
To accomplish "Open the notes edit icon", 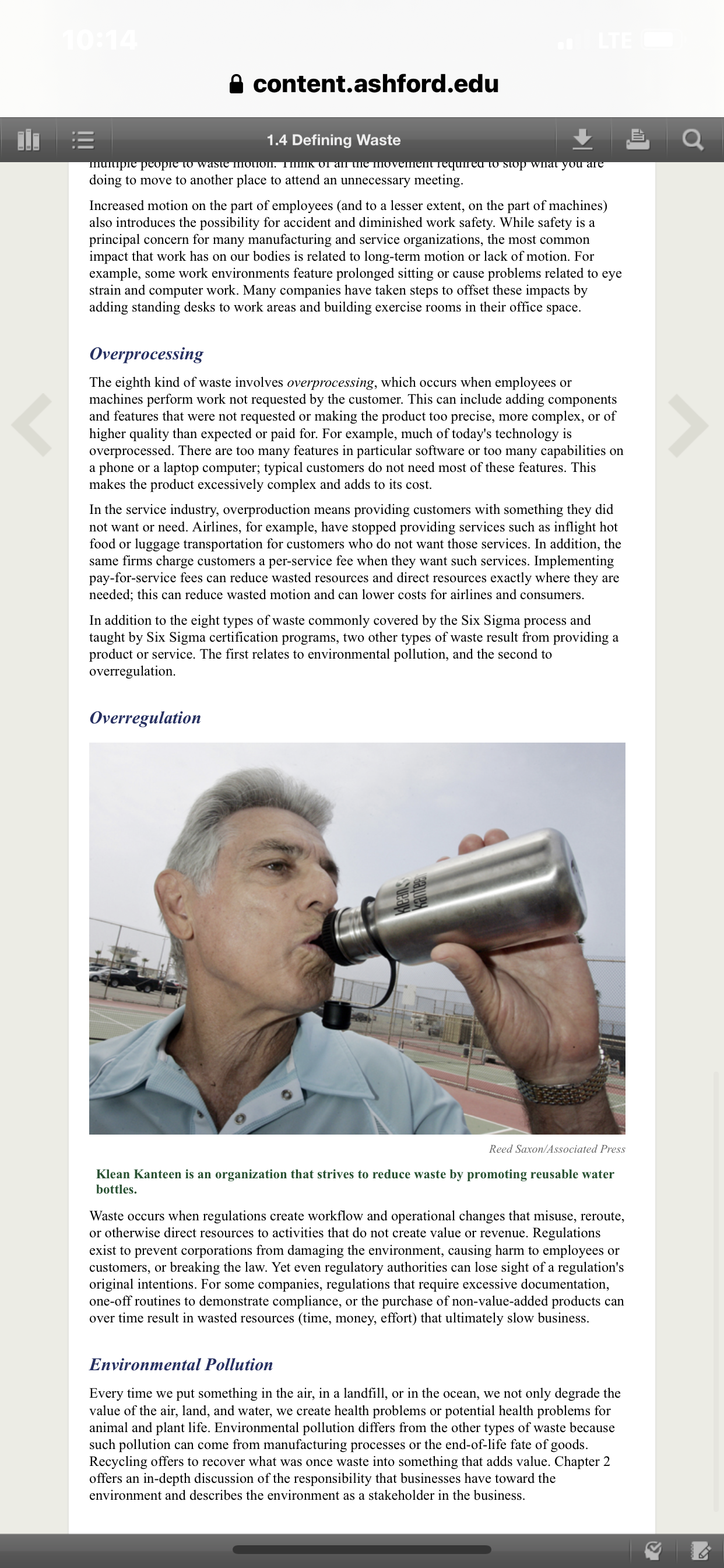I will point(700,1550).
